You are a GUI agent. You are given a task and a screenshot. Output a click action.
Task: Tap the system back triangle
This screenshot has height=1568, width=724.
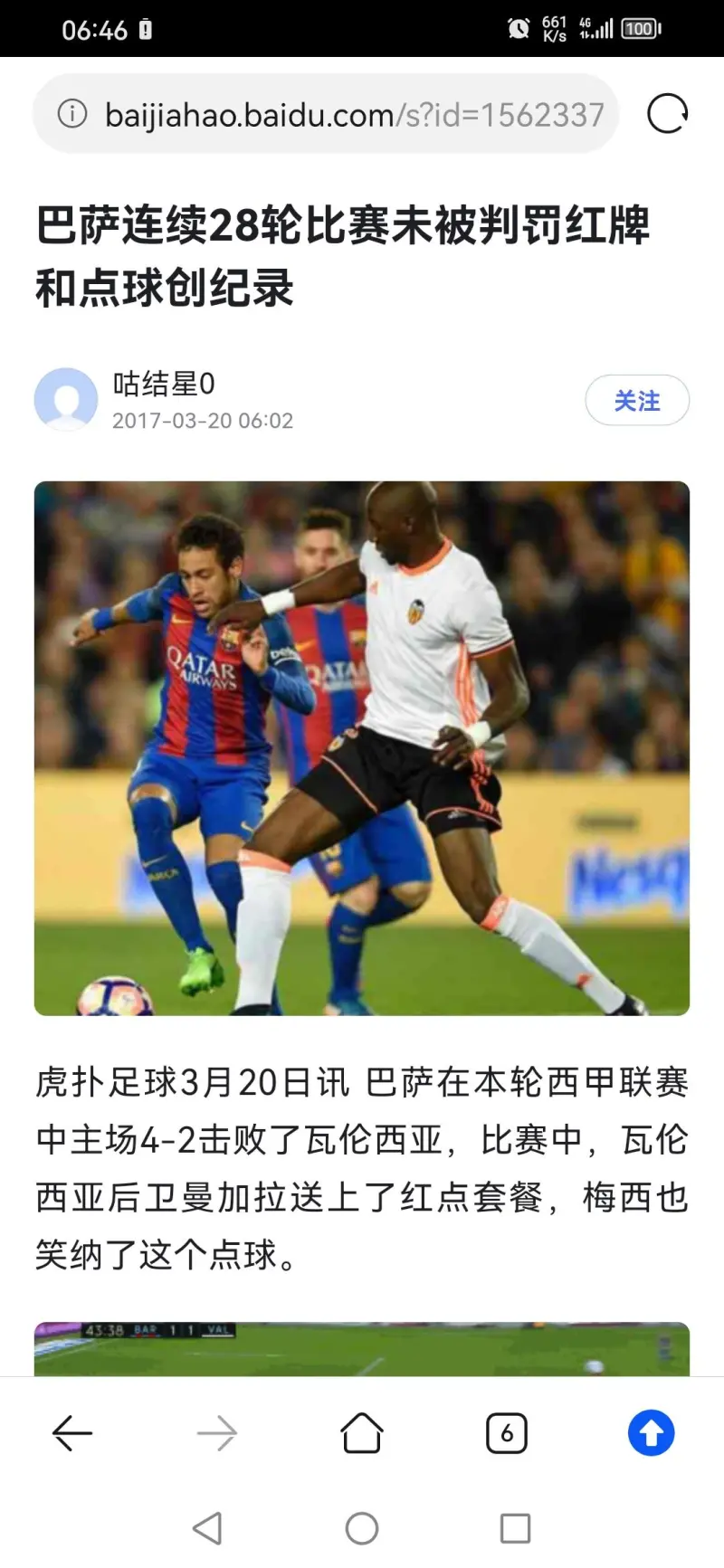208,1528
